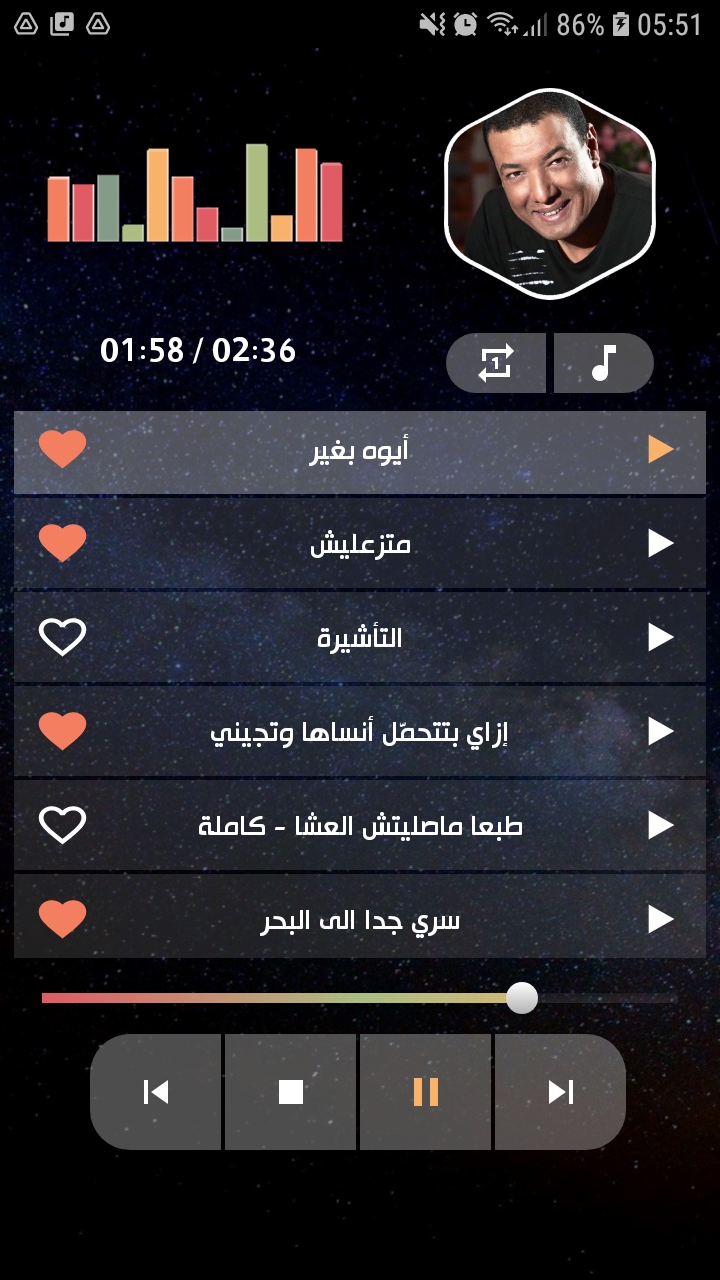Play the song متزعليش

click(x=660, y=543)
